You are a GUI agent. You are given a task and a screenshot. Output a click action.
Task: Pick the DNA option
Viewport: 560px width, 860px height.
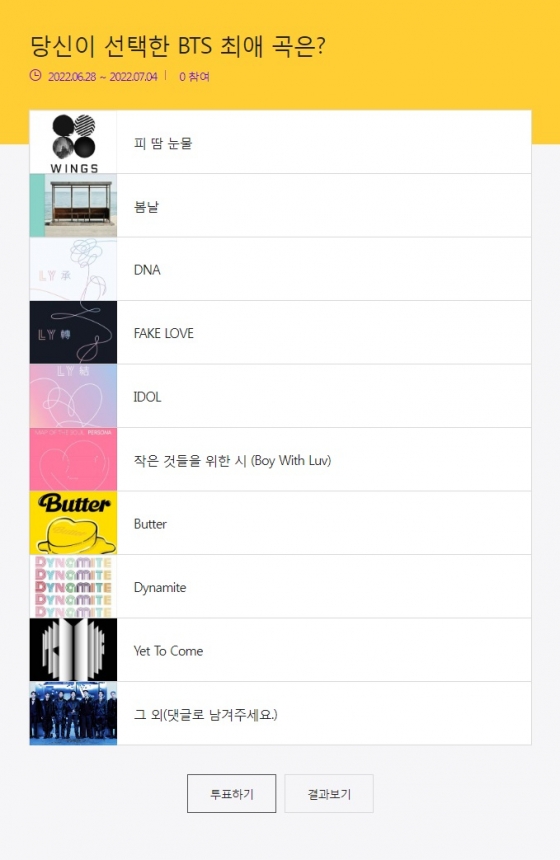[280, 269]
